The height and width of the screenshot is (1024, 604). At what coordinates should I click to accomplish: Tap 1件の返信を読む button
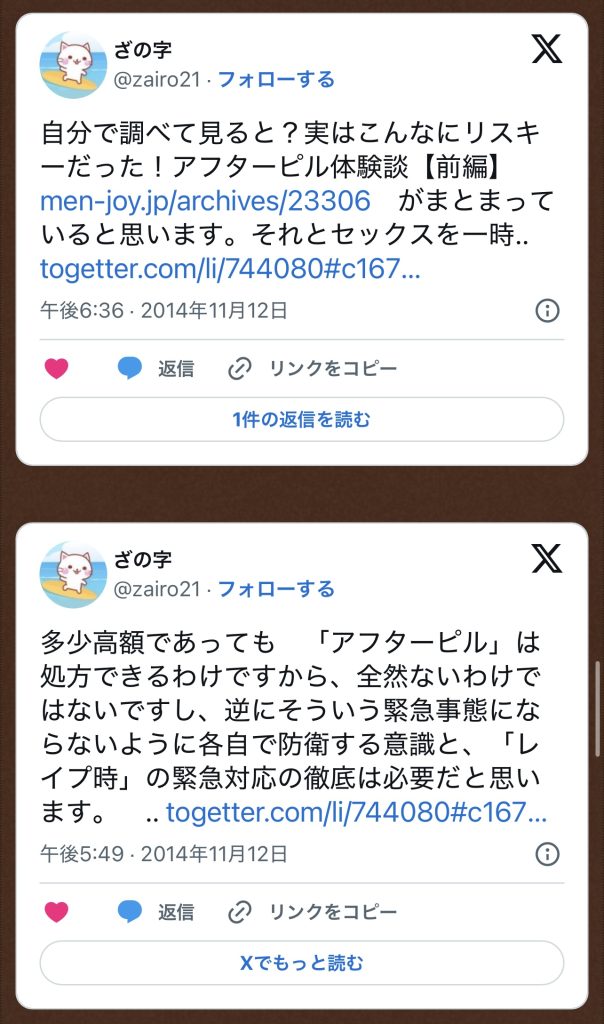[x=301, y=420]
